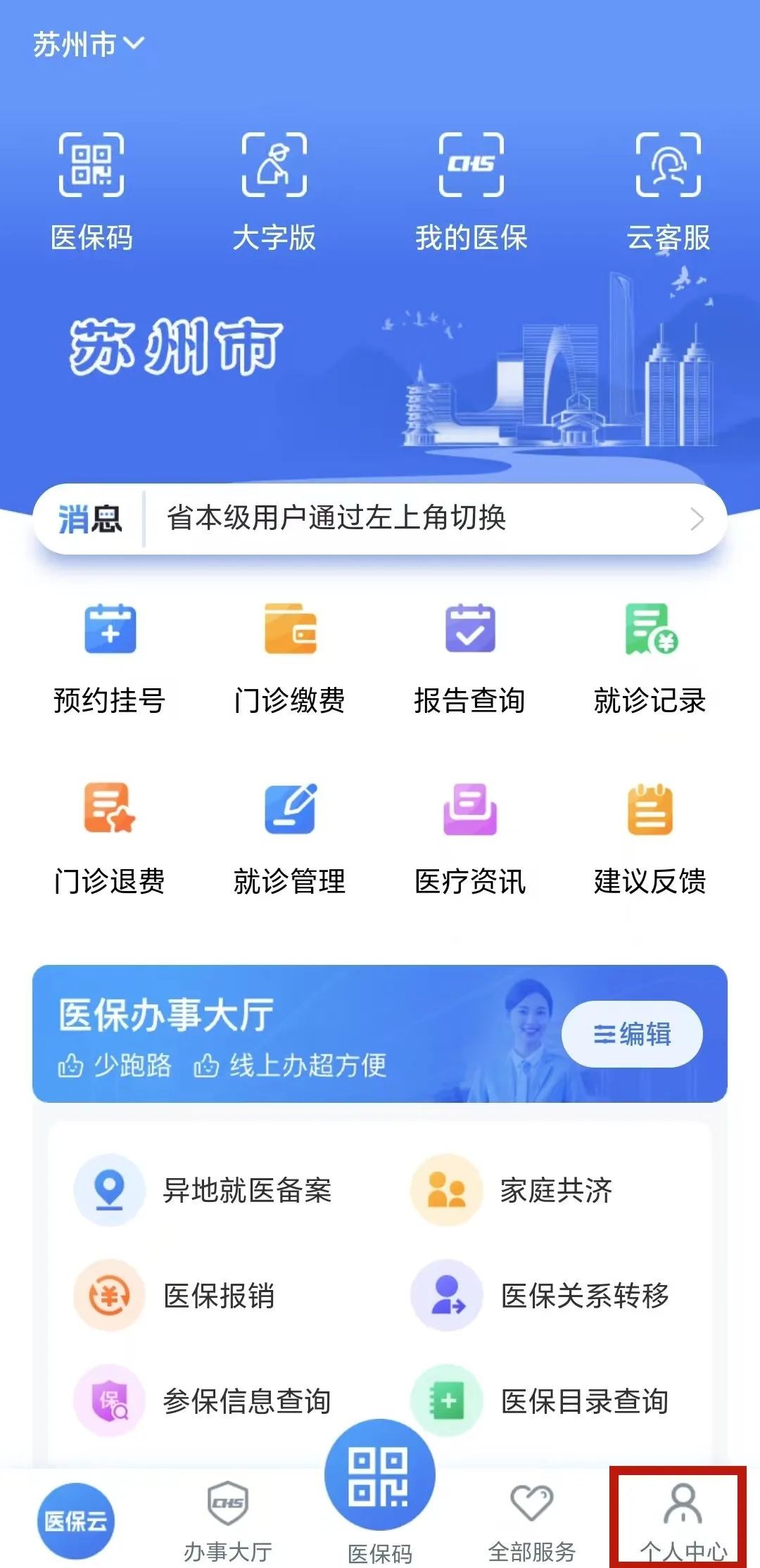This screenshot has height=1568, width=760.
Task: Open the 消息 notice about switching users
Action: [380, 519]
